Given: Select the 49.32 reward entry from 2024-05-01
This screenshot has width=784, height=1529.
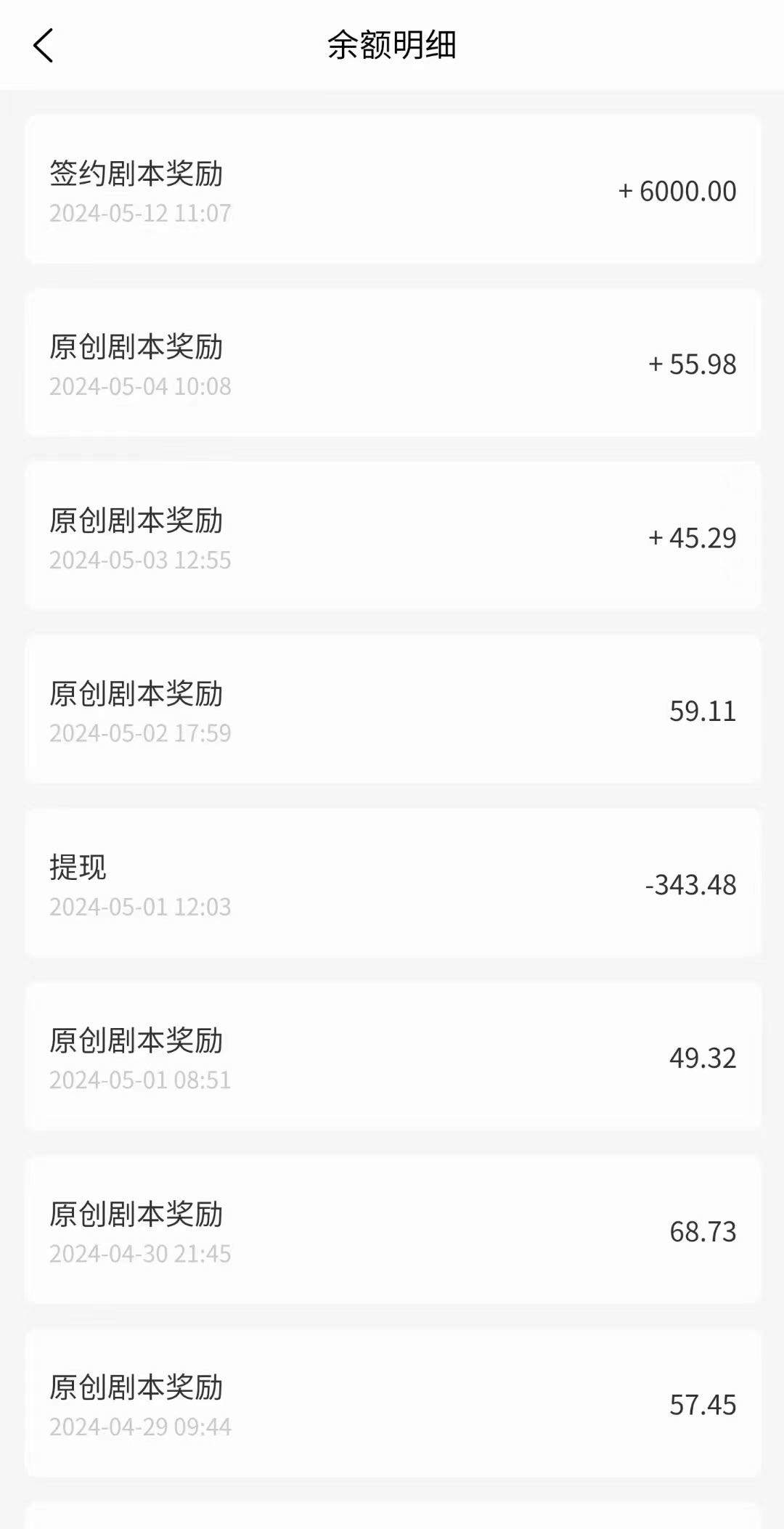Looking at the screenshot, I should pos(392,1056).
